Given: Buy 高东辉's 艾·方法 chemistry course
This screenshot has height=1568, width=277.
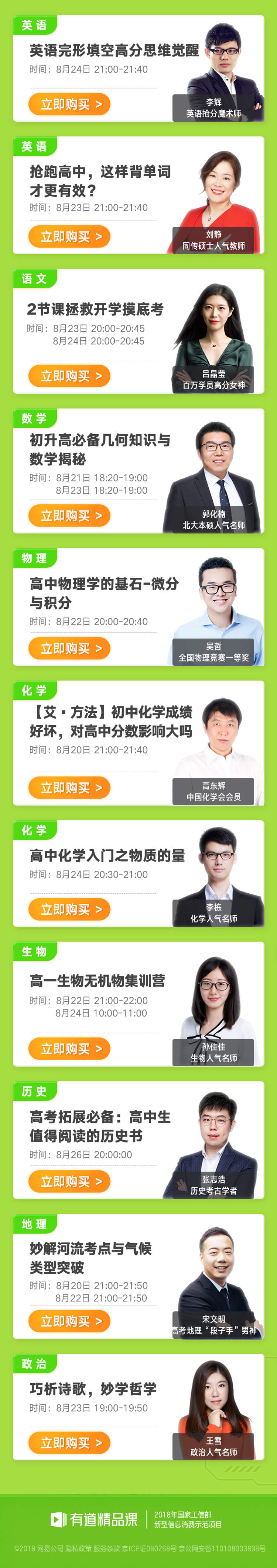Looking at the screenshot, I should (69, 788).
